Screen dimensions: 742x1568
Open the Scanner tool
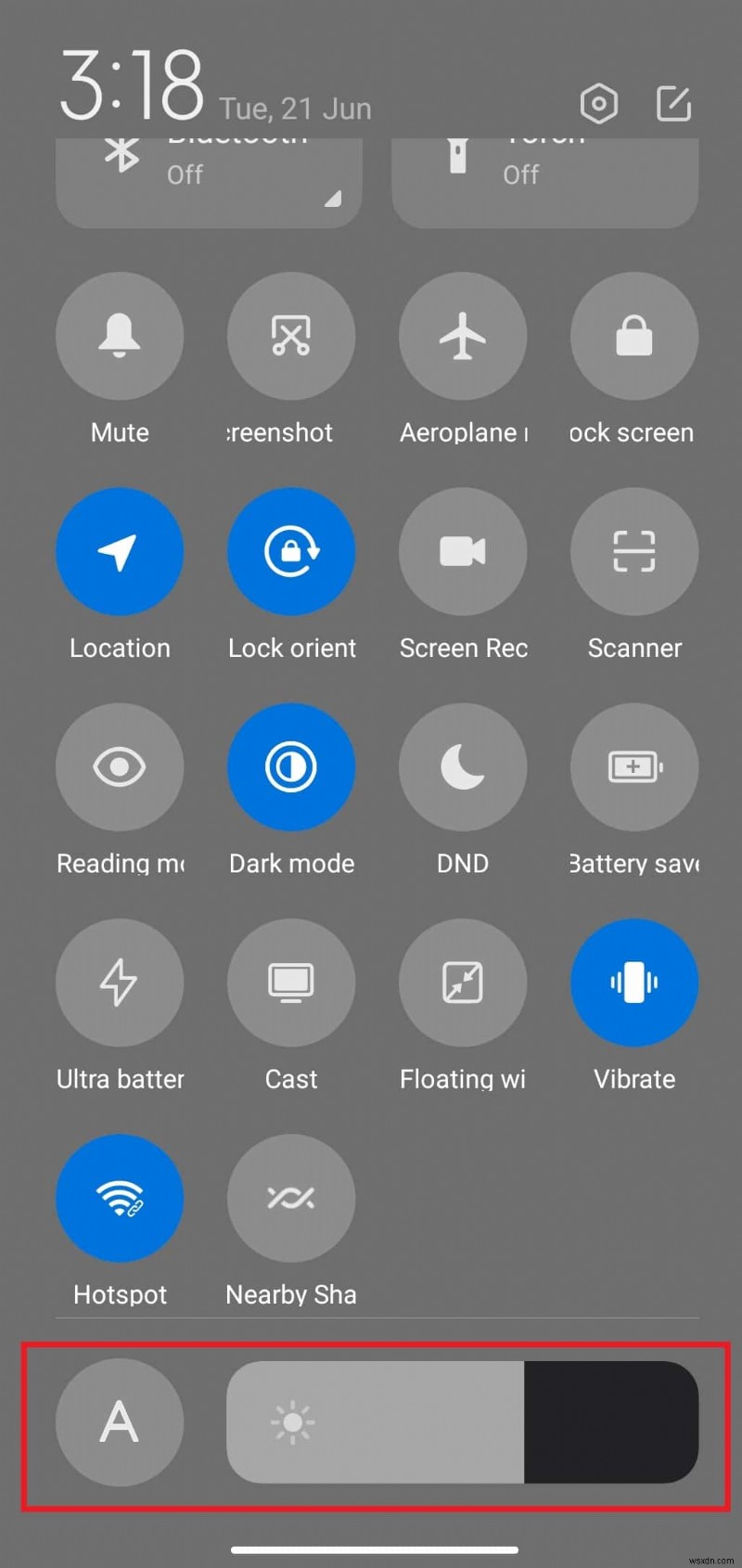pyautogui.click(x=634, y=551)
